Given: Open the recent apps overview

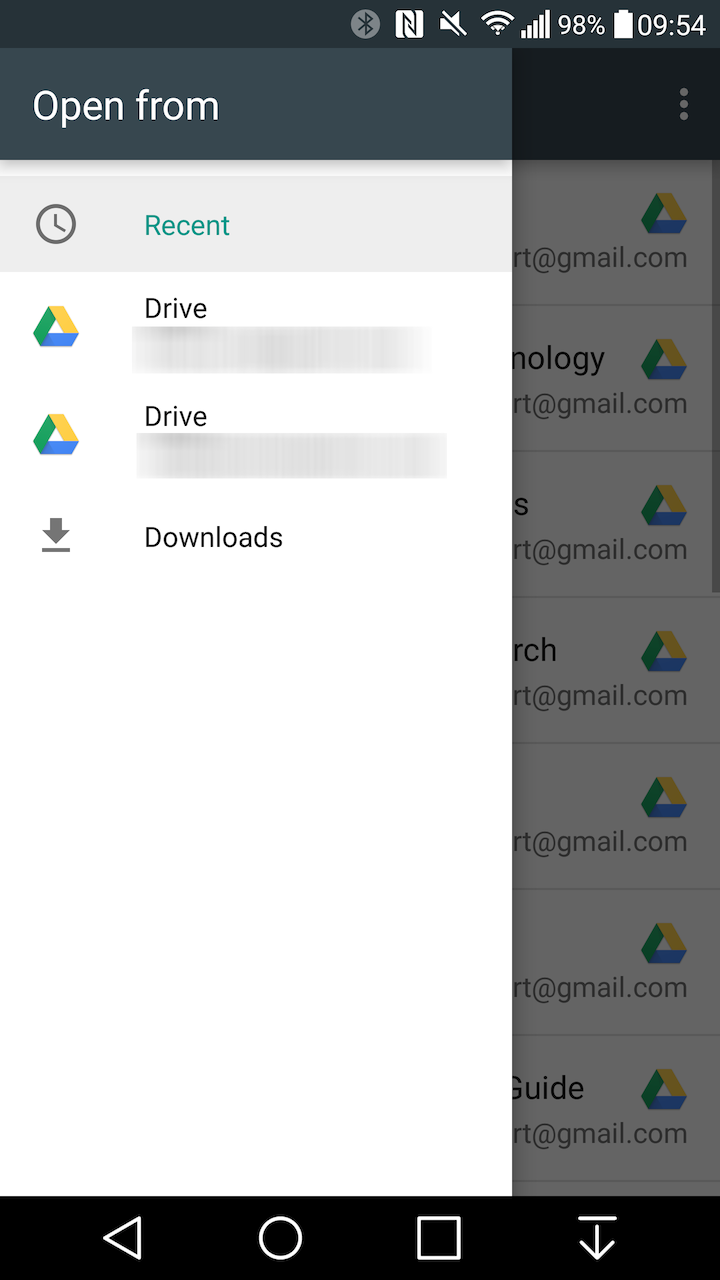Looking at the screenshot, I should (x=439, y=1238).
